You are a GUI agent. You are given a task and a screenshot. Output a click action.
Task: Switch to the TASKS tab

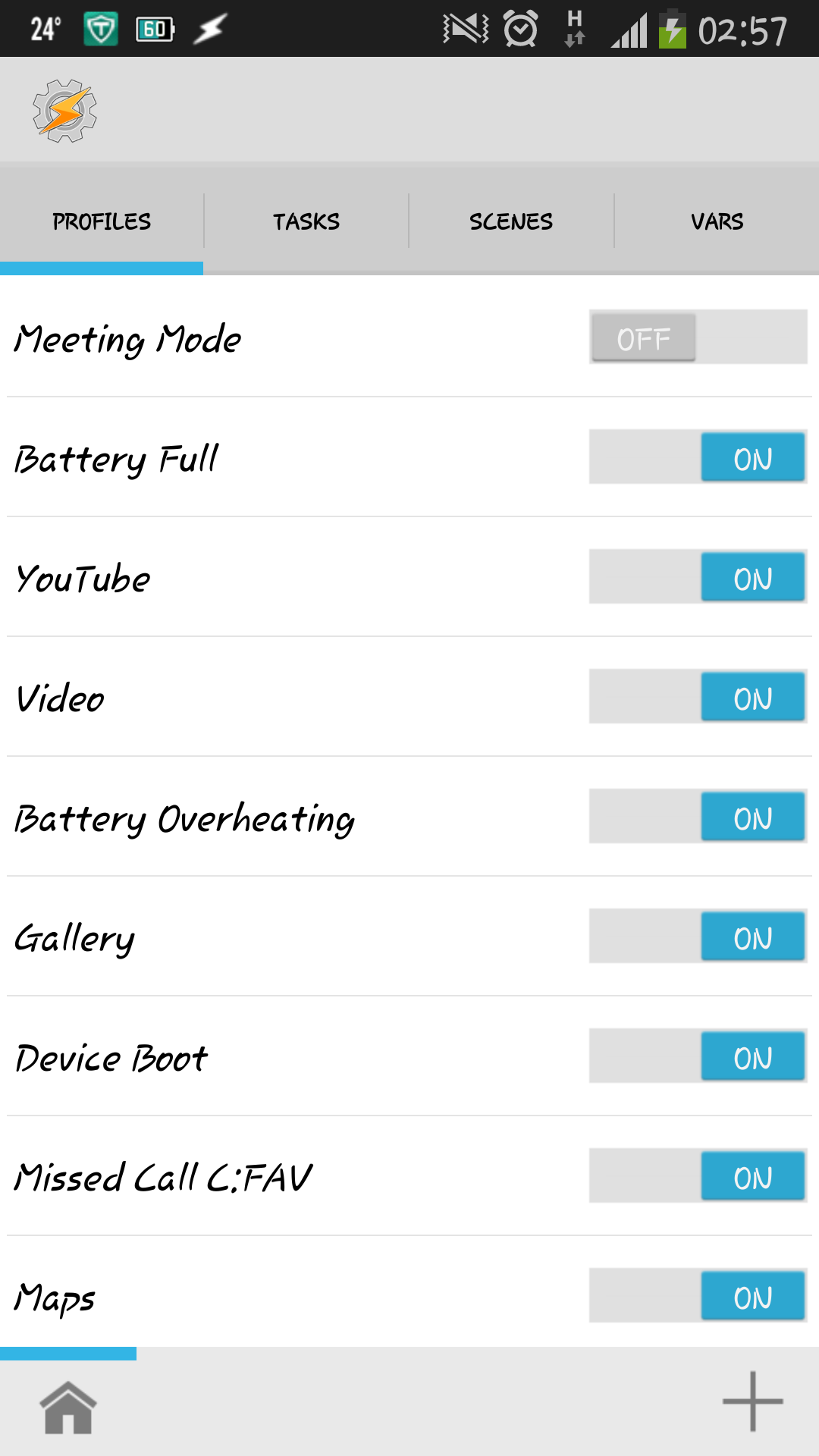[306, 221]
